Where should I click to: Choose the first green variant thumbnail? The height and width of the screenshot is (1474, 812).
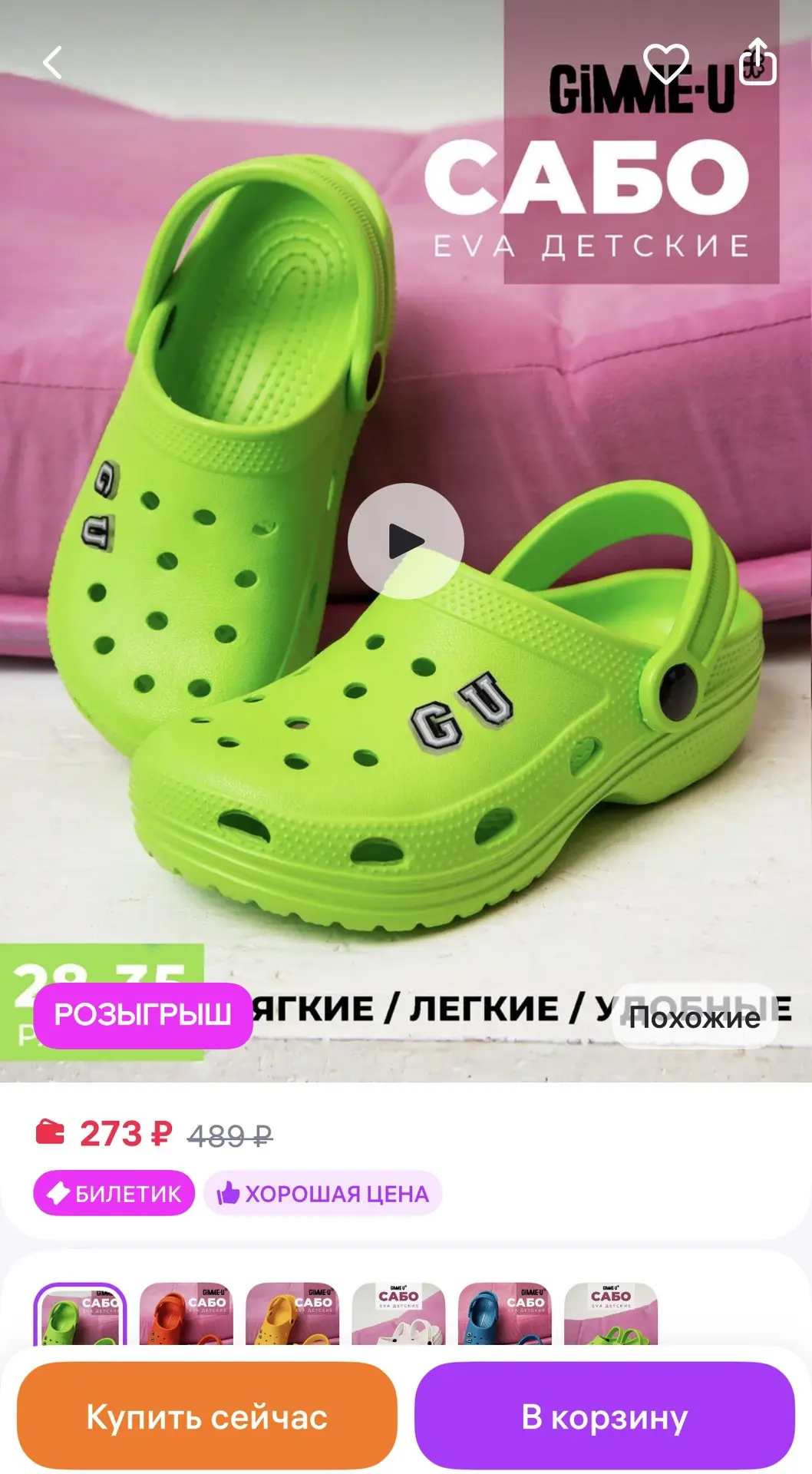click(80, 1314)
